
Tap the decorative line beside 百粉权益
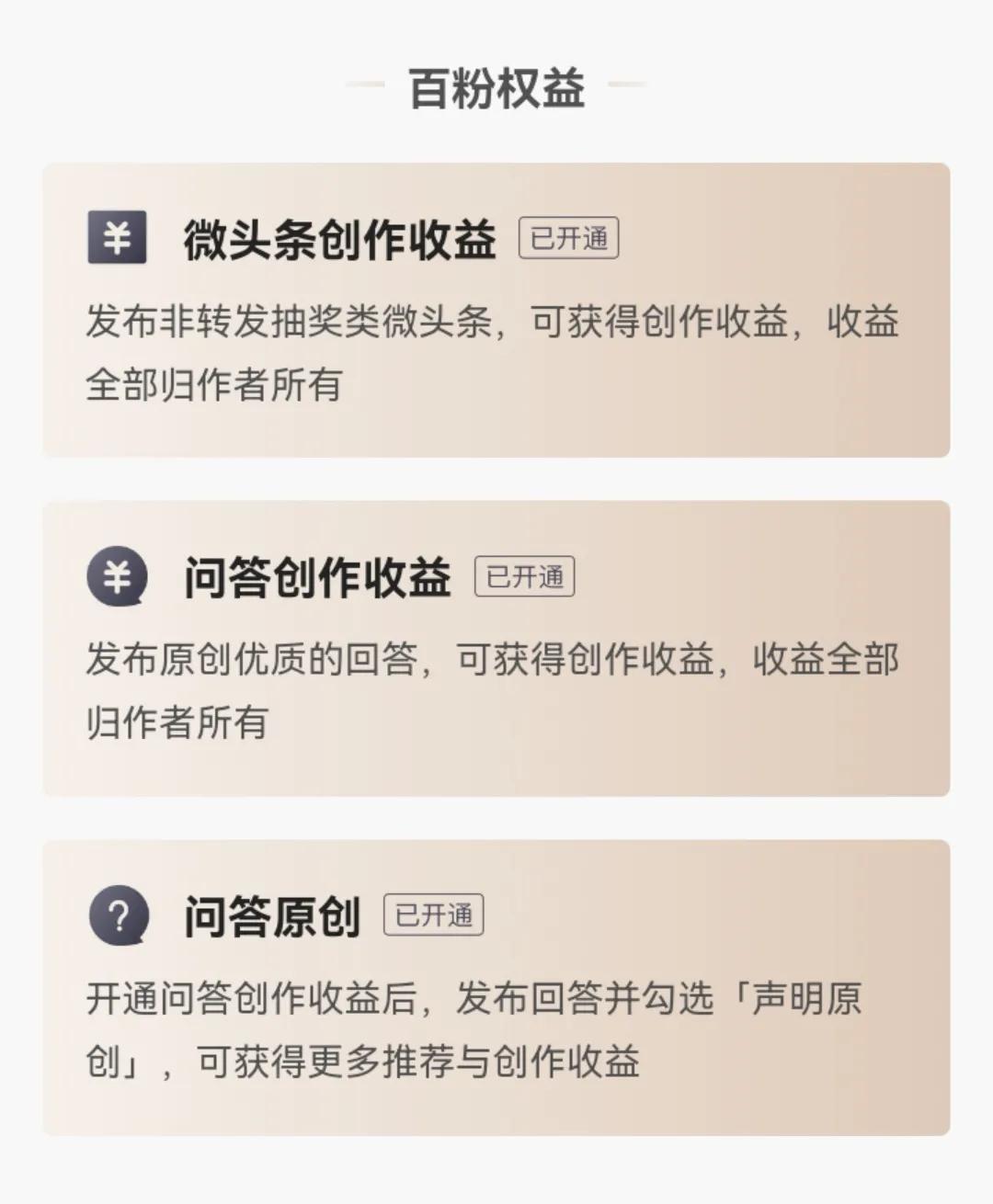coord(366,85)
